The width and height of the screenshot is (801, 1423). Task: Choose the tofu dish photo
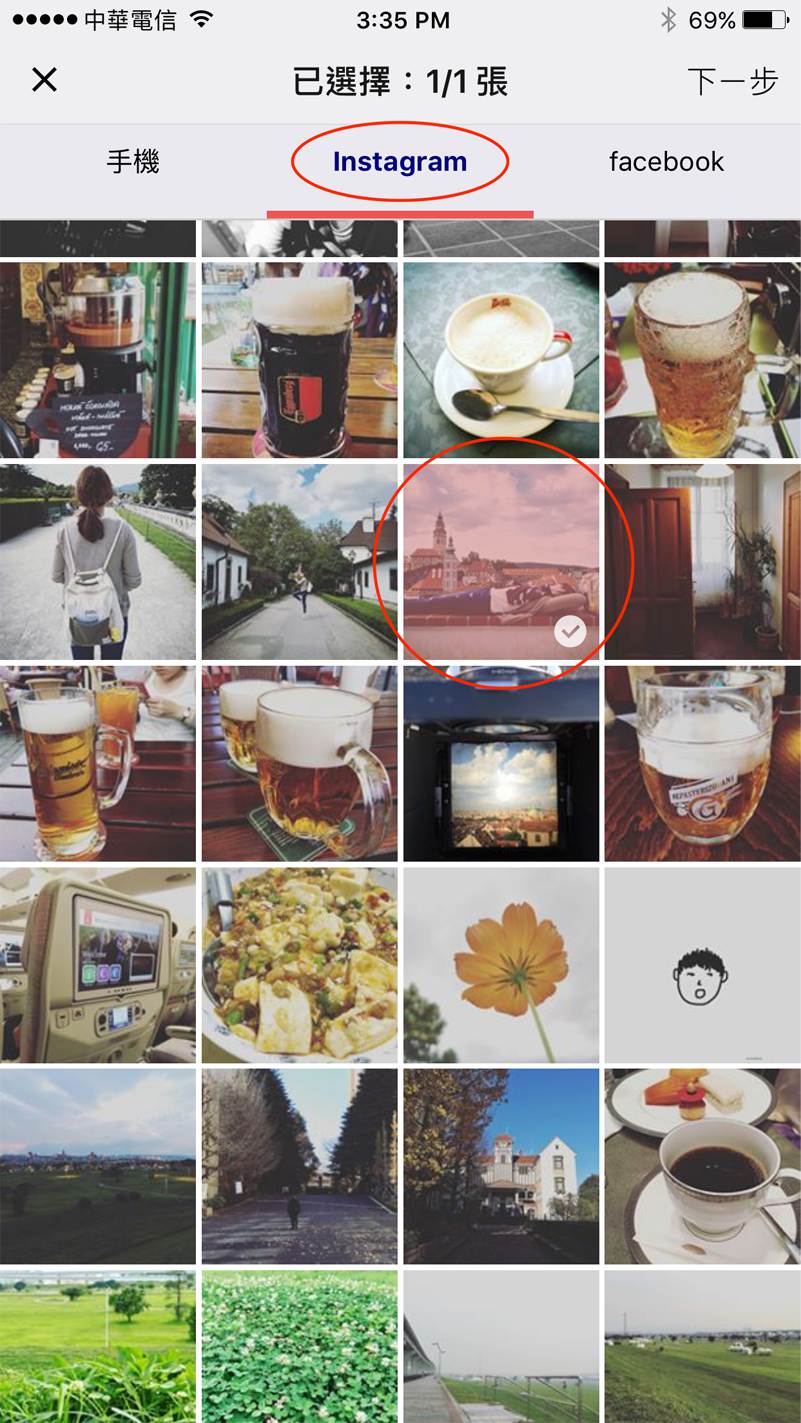[x=299, y=965]
